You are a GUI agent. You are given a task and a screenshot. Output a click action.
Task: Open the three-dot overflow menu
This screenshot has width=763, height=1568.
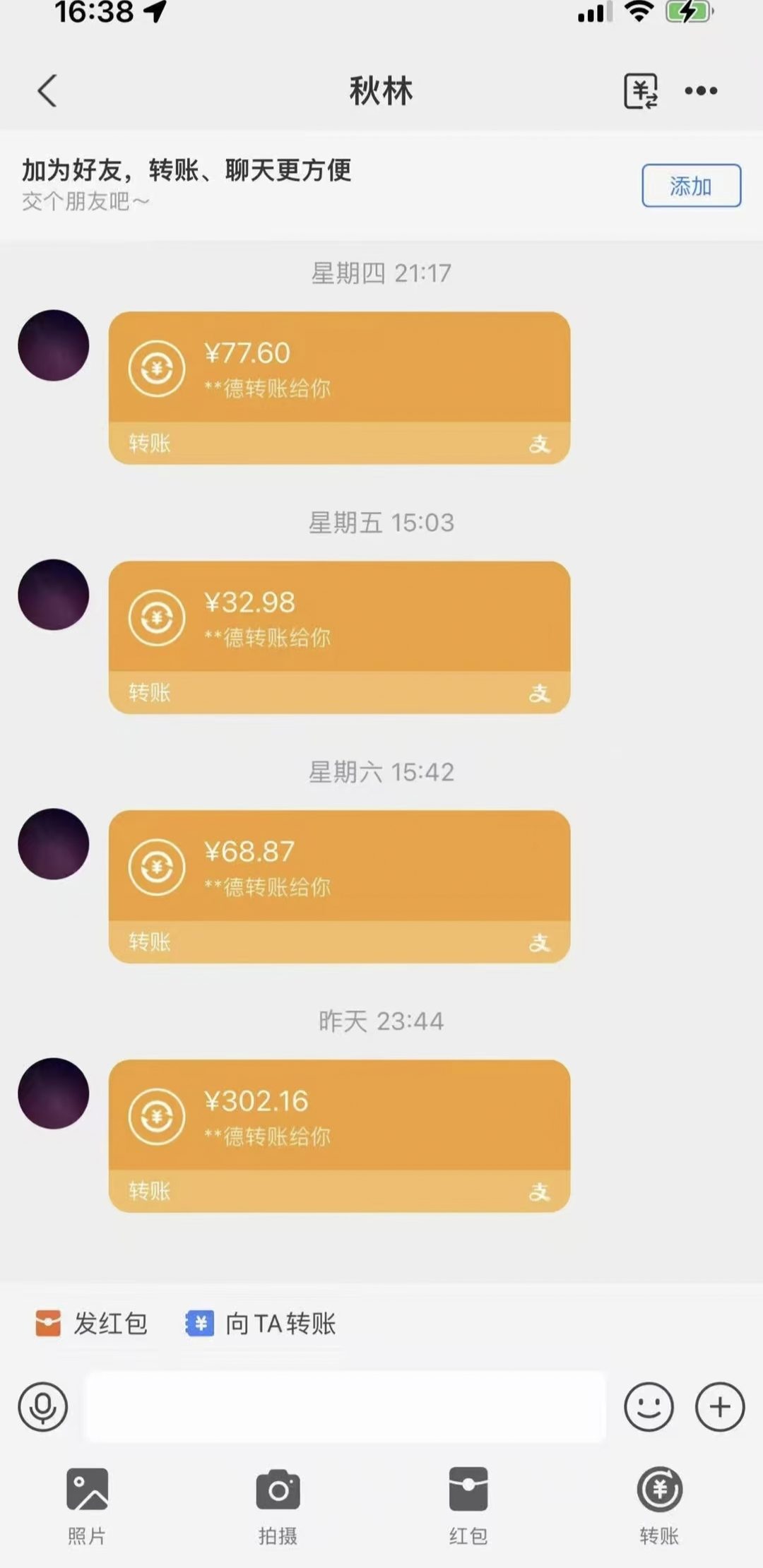click(701, 91)
